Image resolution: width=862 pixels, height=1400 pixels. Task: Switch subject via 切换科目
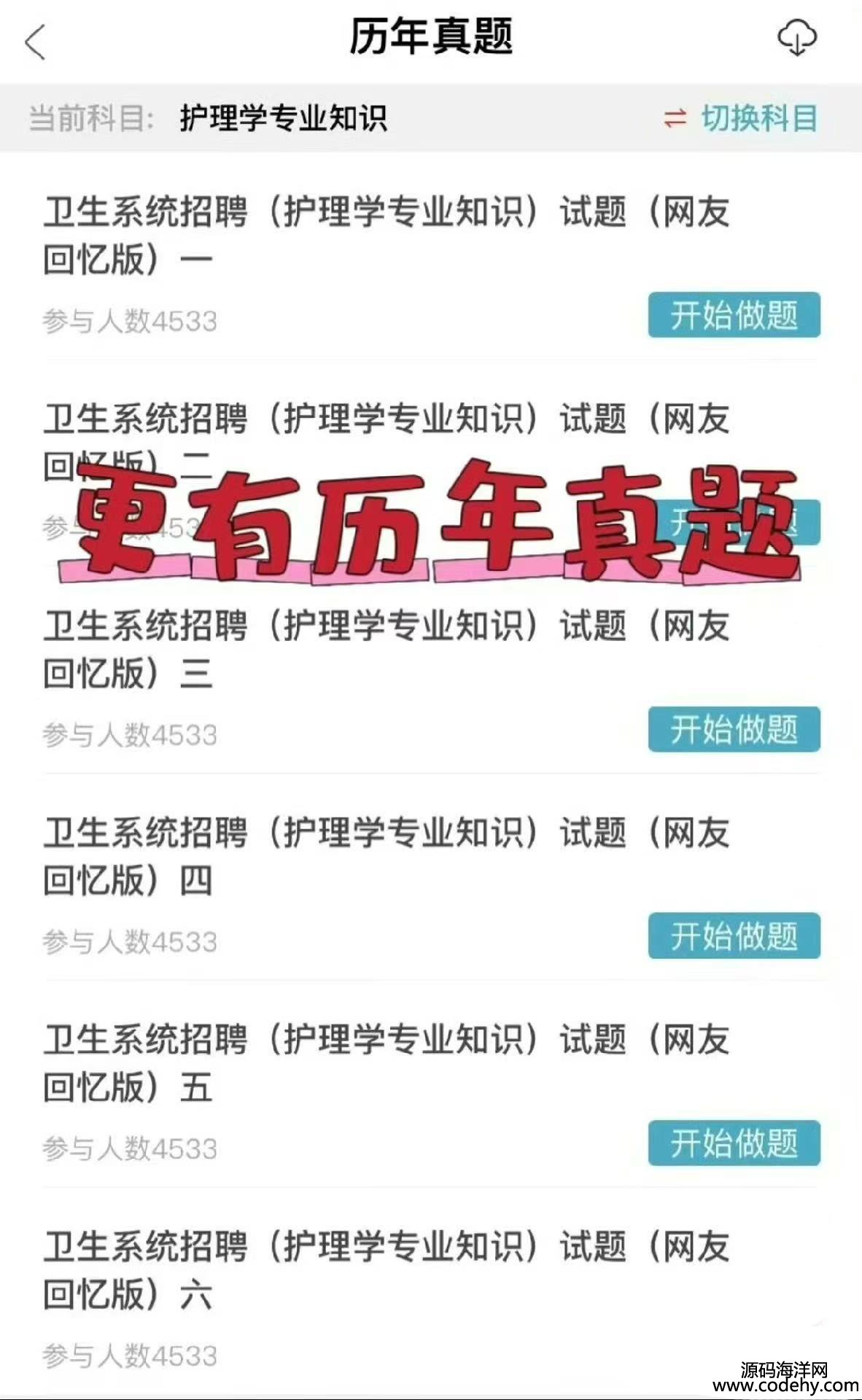[x=742, y=118]
